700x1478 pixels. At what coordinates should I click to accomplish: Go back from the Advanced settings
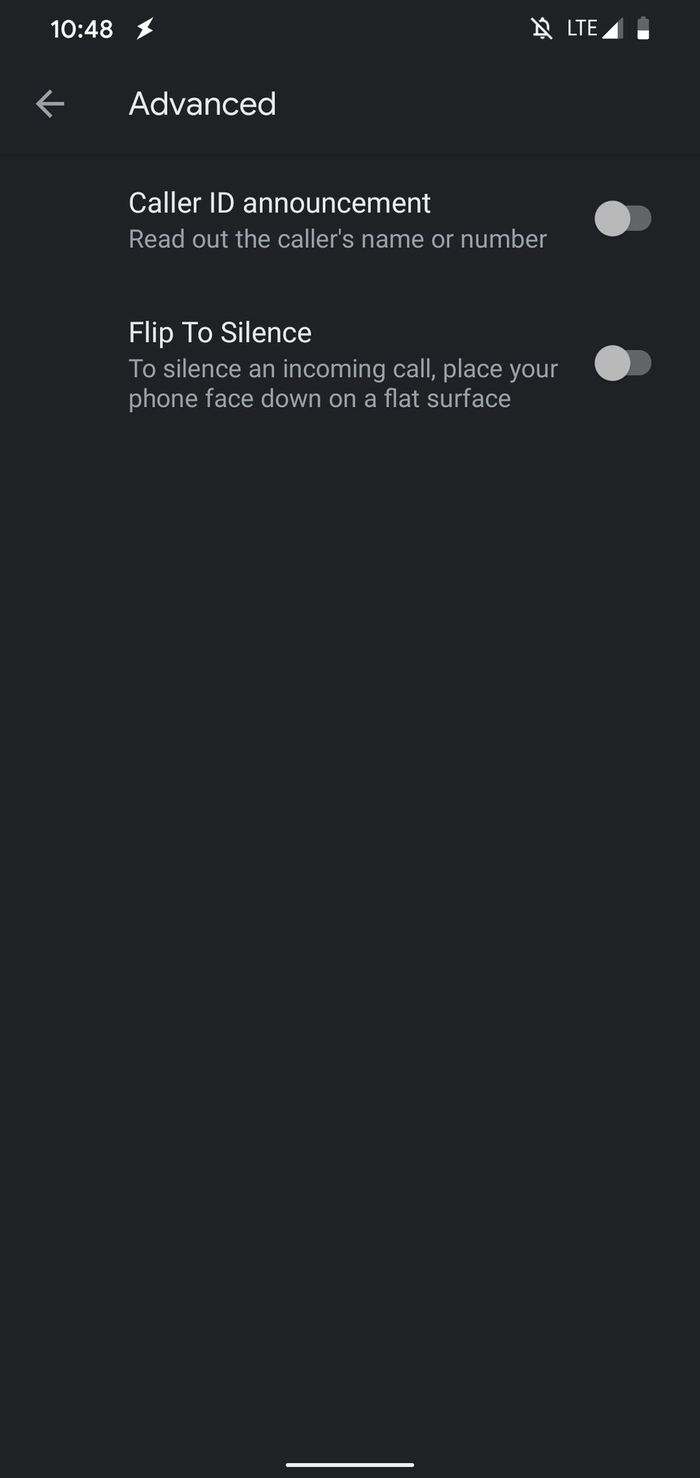coord(50,104)
